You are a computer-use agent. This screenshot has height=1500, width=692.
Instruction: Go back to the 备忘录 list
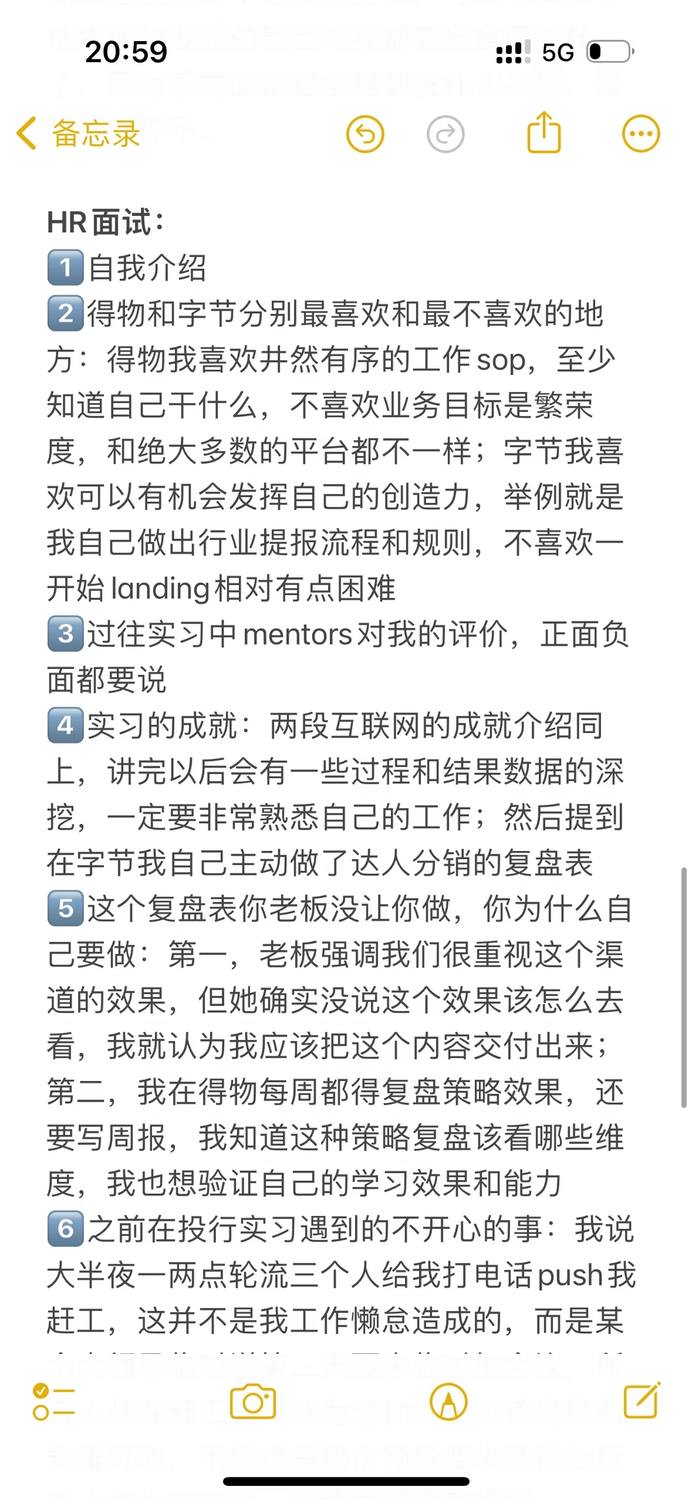pos(78,133)
